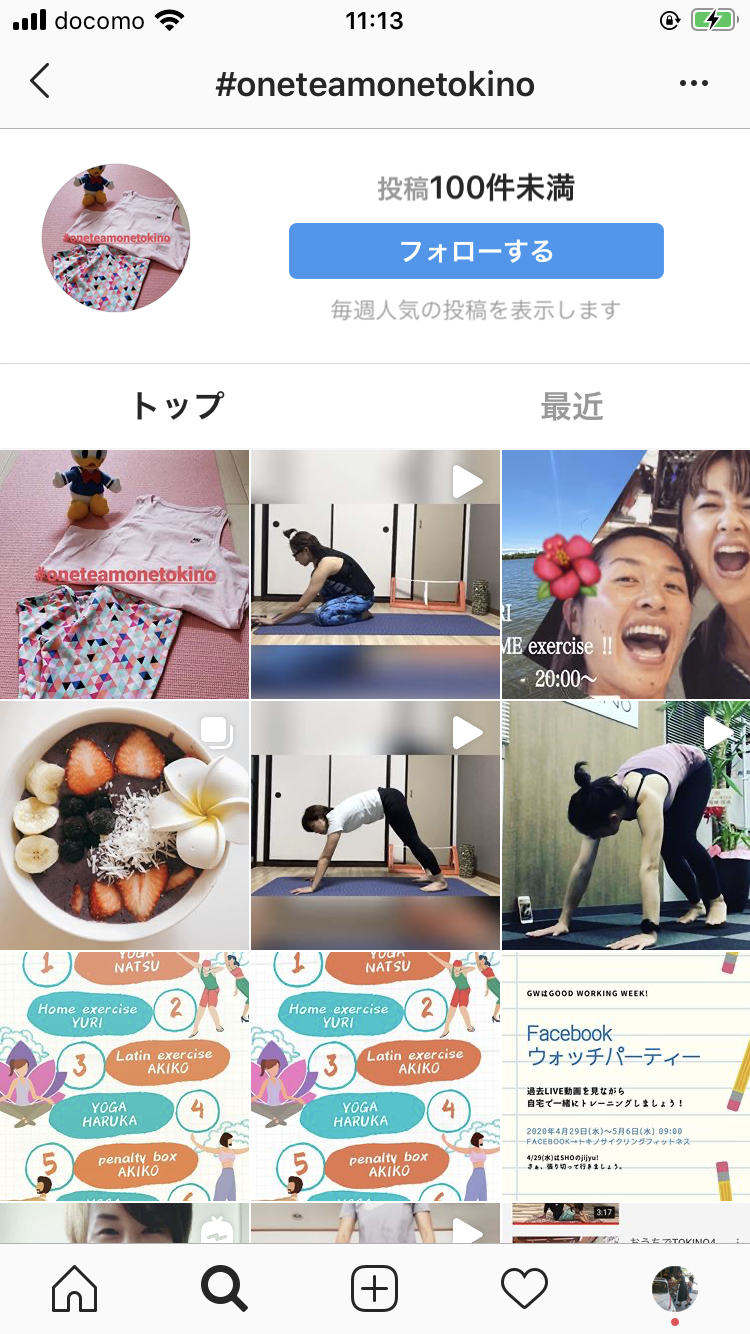
Task: Go to the home feed tab
Action: click(x=75, y=1289)
